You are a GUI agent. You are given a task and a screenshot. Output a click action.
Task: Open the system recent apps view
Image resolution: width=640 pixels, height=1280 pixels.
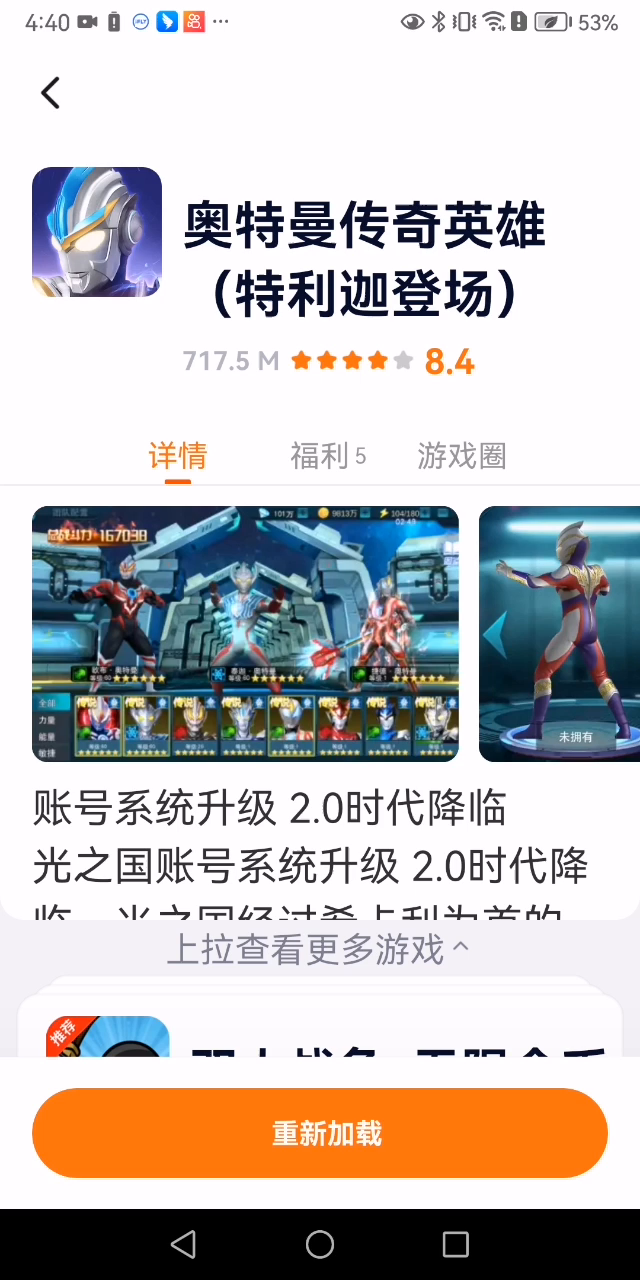[456, 1244]
